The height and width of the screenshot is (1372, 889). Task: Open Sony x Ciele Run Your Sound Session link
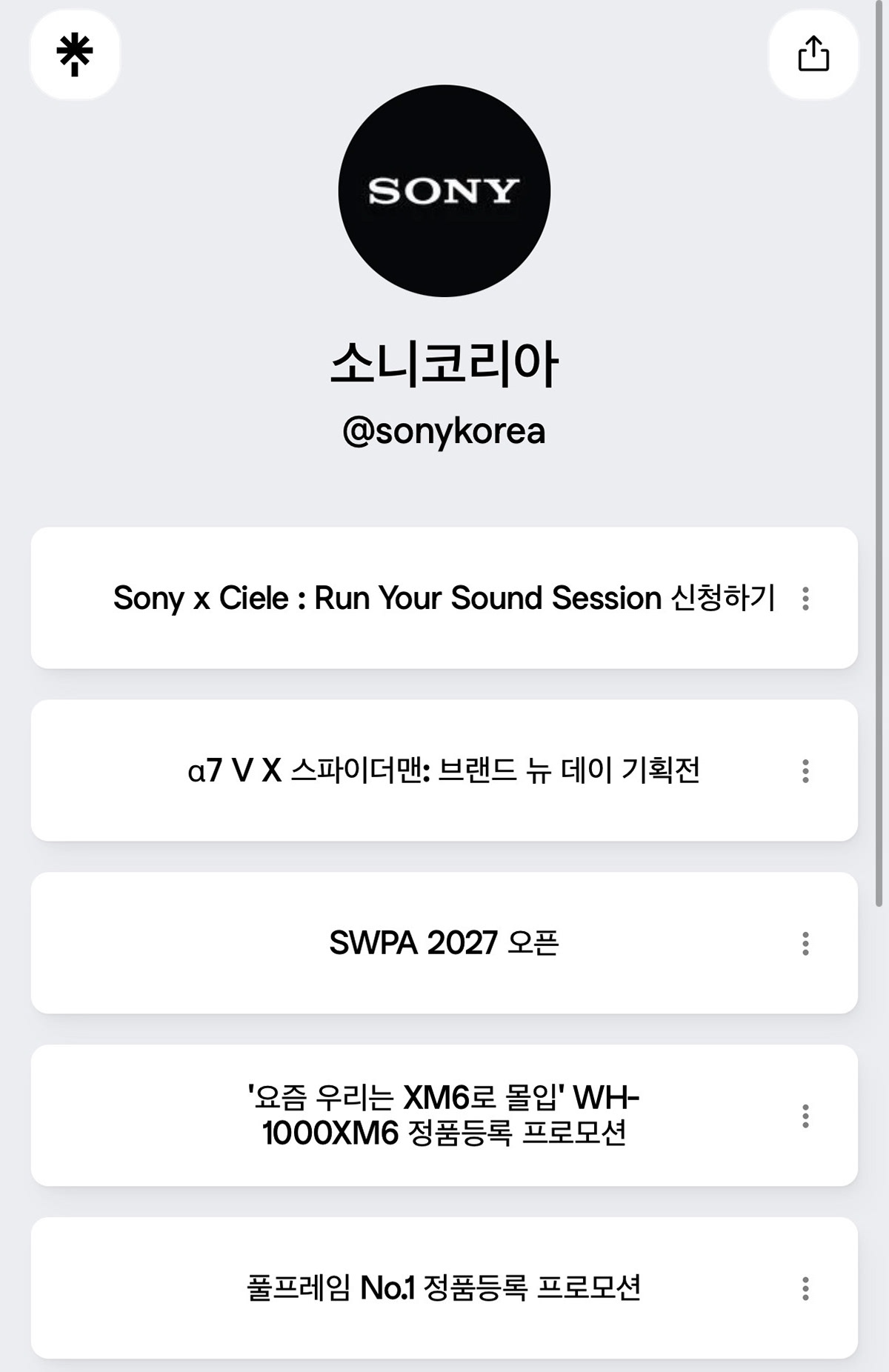click(444, 598)
